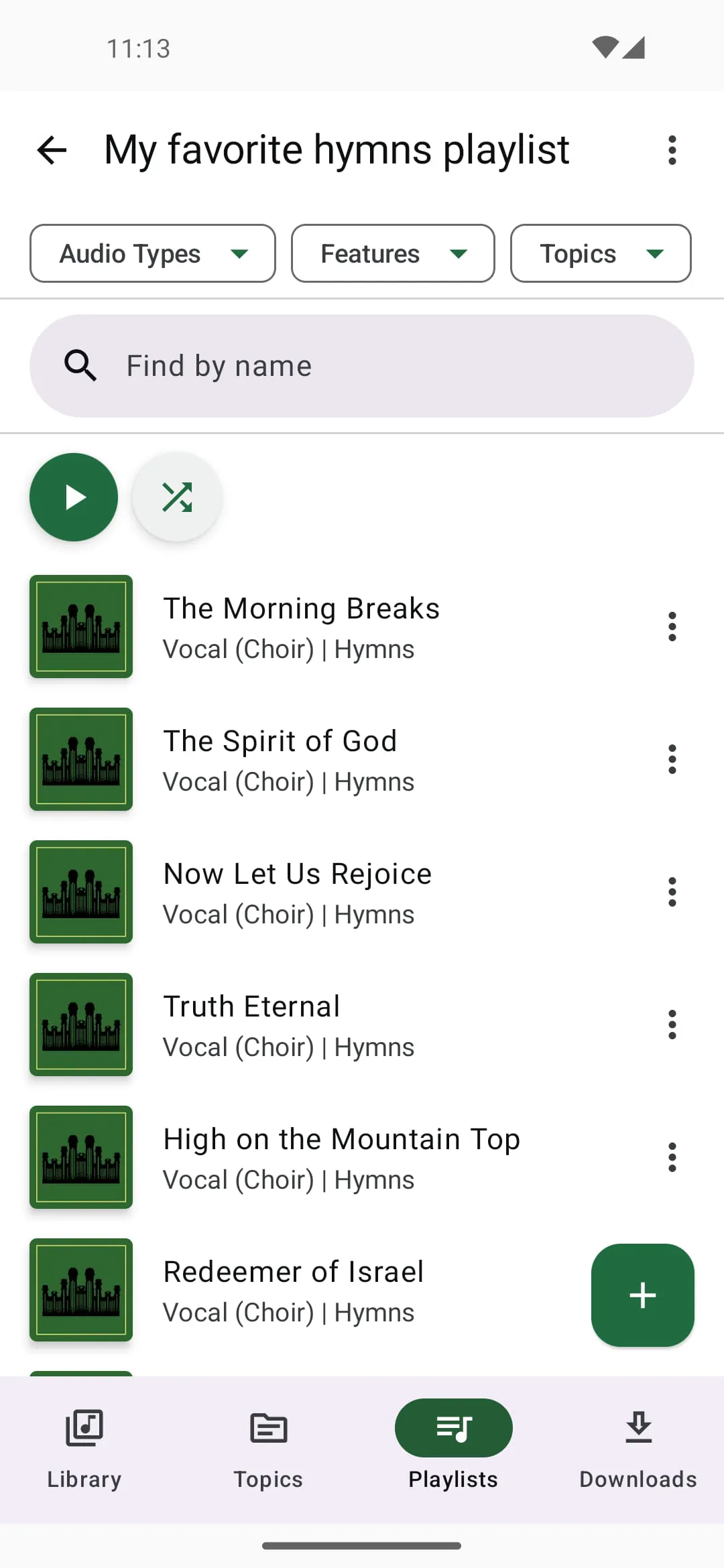
Task: Open the Topics filter dropdown
Action: point(600,253)
